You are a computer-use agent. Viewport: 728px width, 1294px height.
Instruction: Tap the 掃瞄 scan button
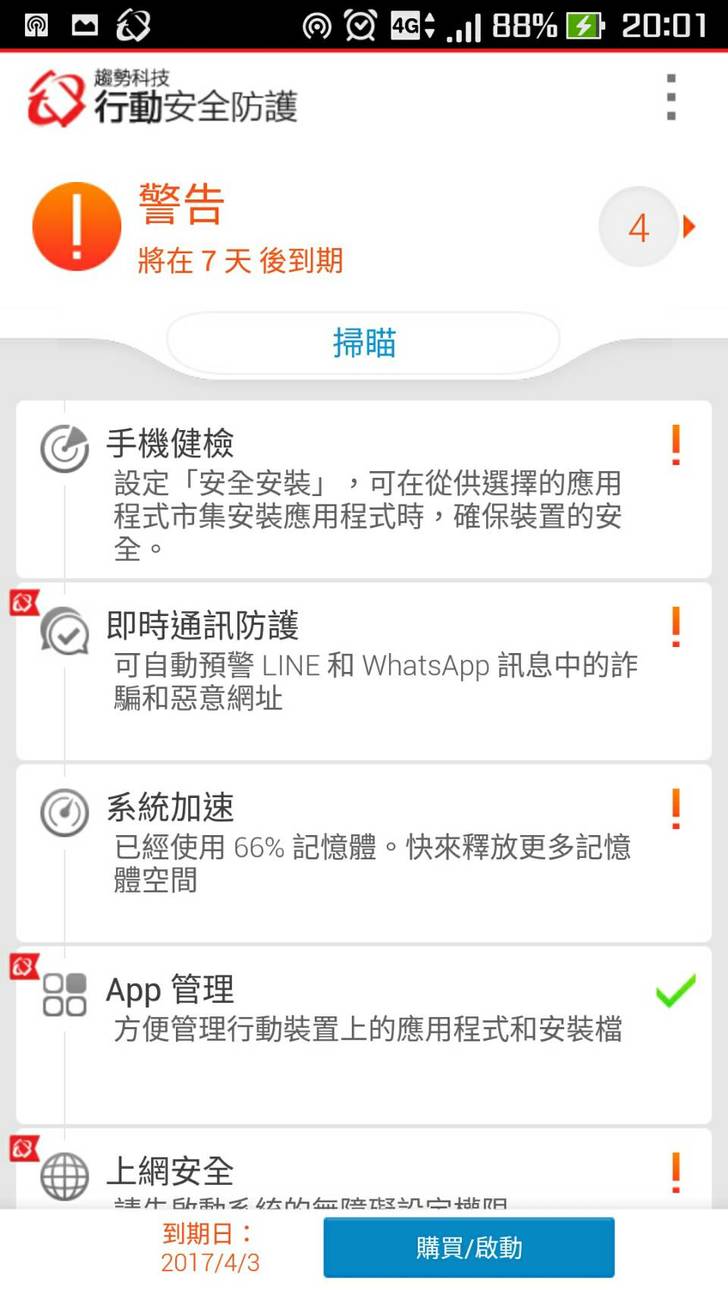(363, 343)
